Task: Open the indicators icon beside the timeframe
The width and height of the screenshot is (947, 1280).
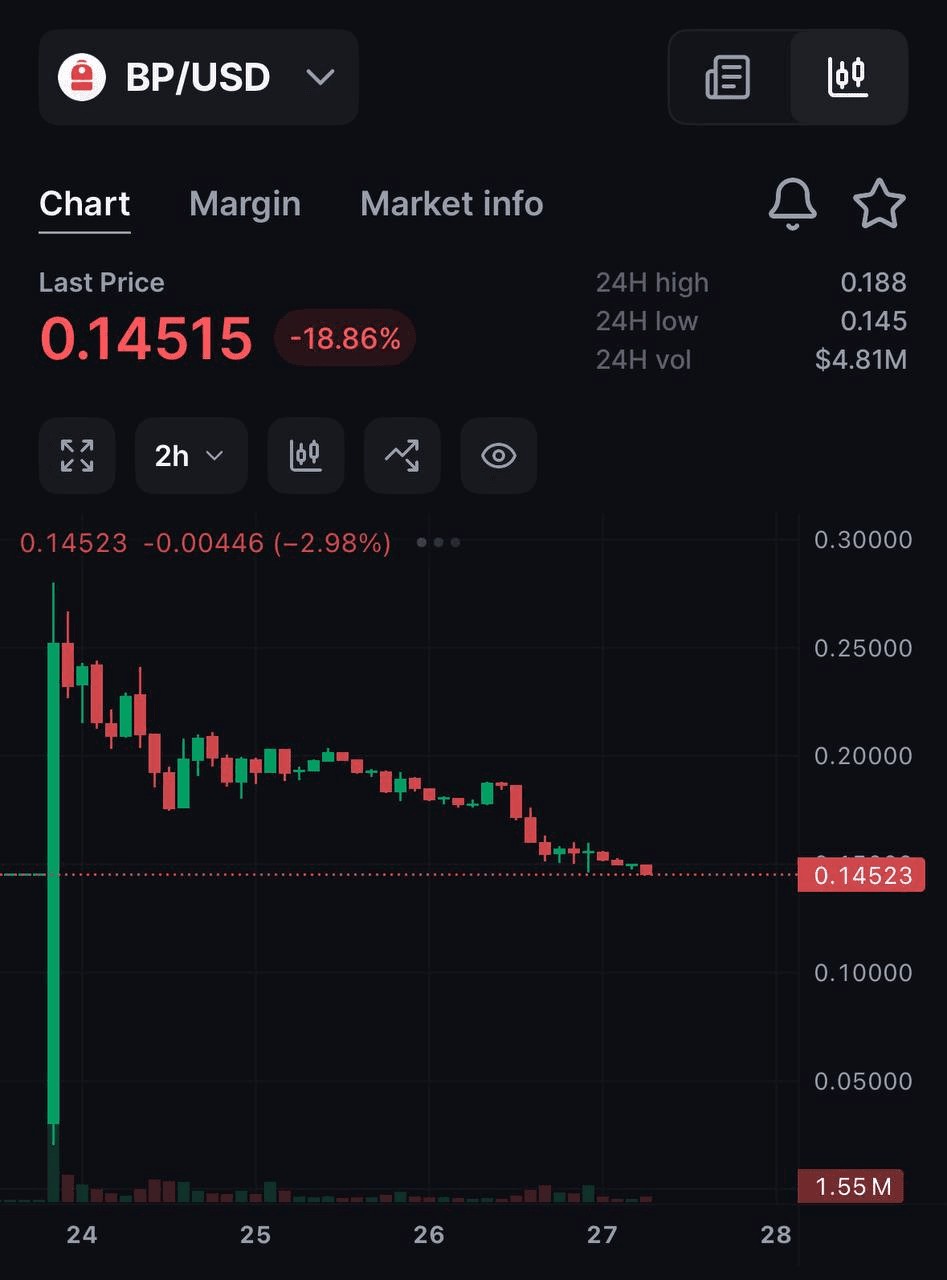Action: tap(306, 456)
